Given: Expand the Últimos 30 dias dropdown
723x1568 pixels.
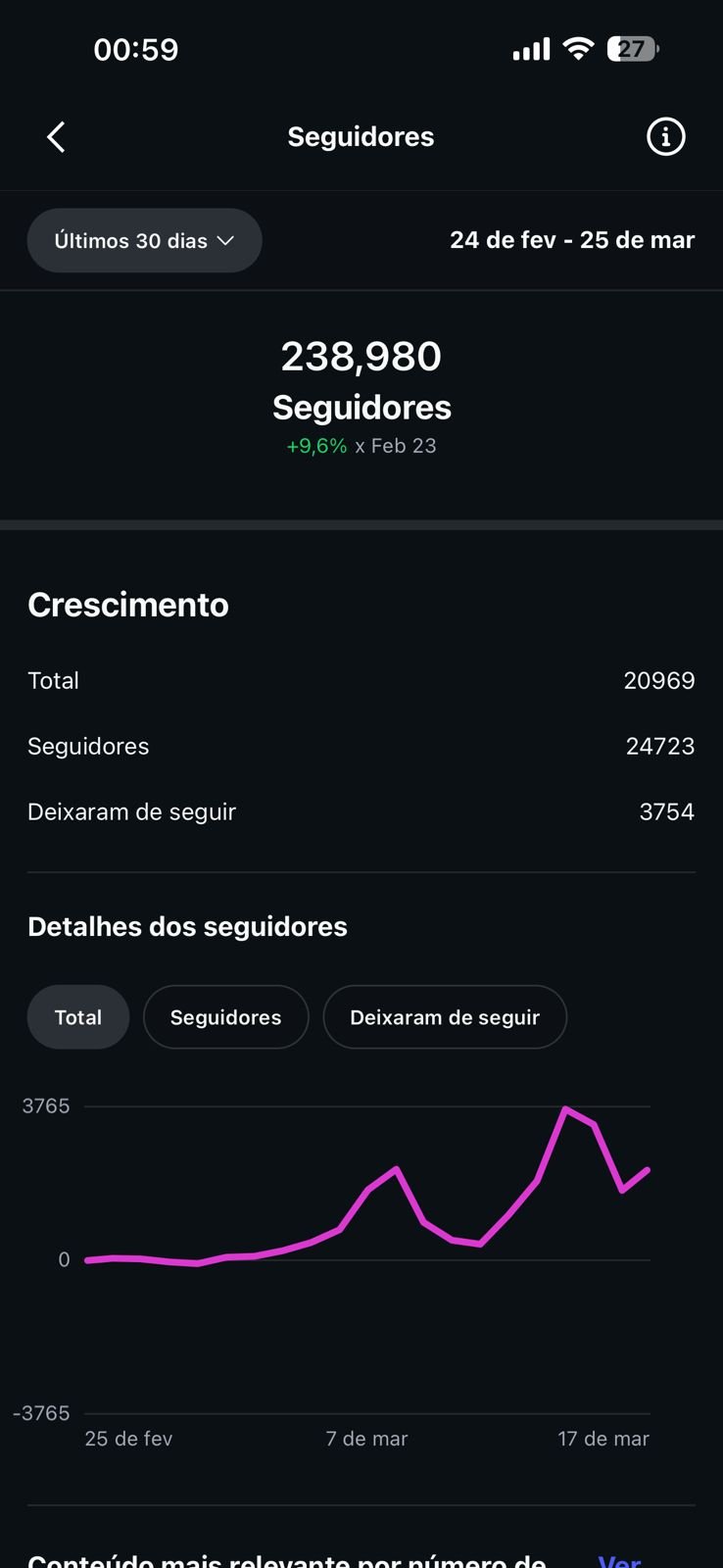Looking at the screenshot, I should pyautogui.click(x=144, y=240).
